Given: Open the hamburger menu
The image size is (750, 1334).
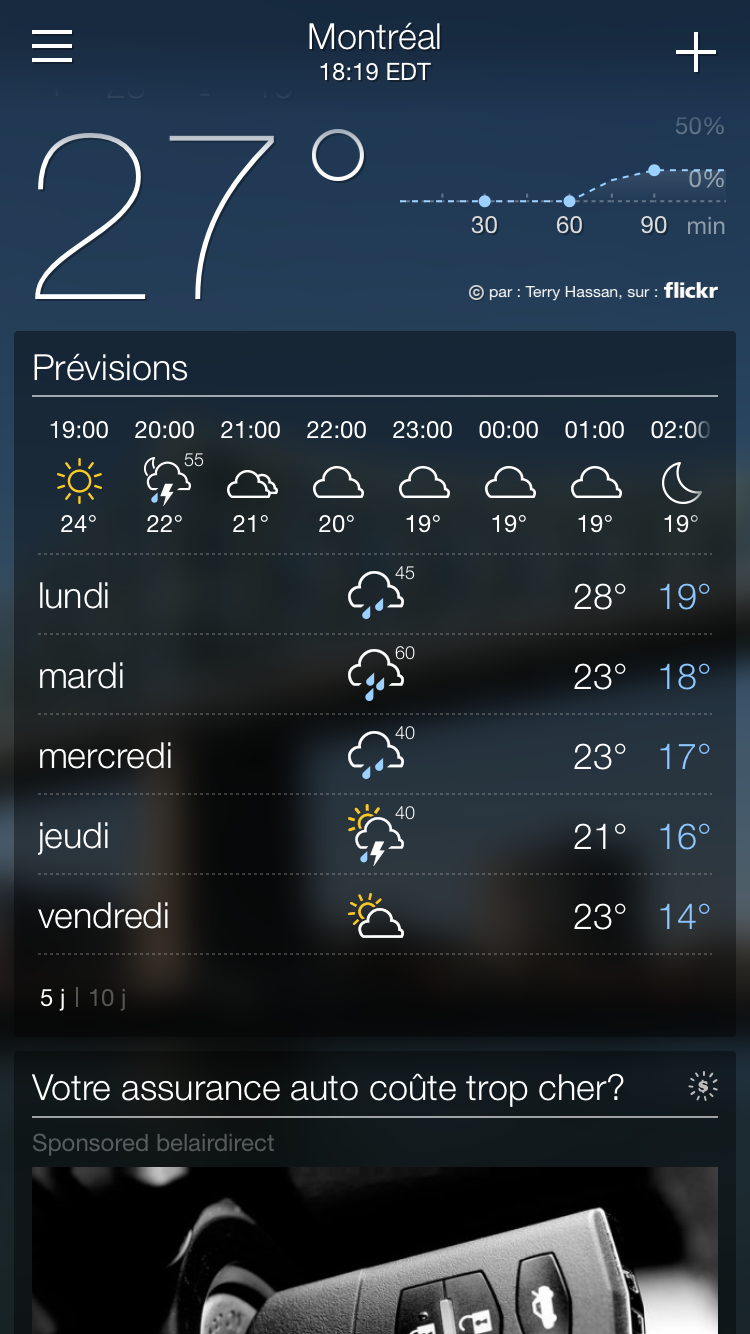Looking at the screenshot, I should (x=52, y=46).
